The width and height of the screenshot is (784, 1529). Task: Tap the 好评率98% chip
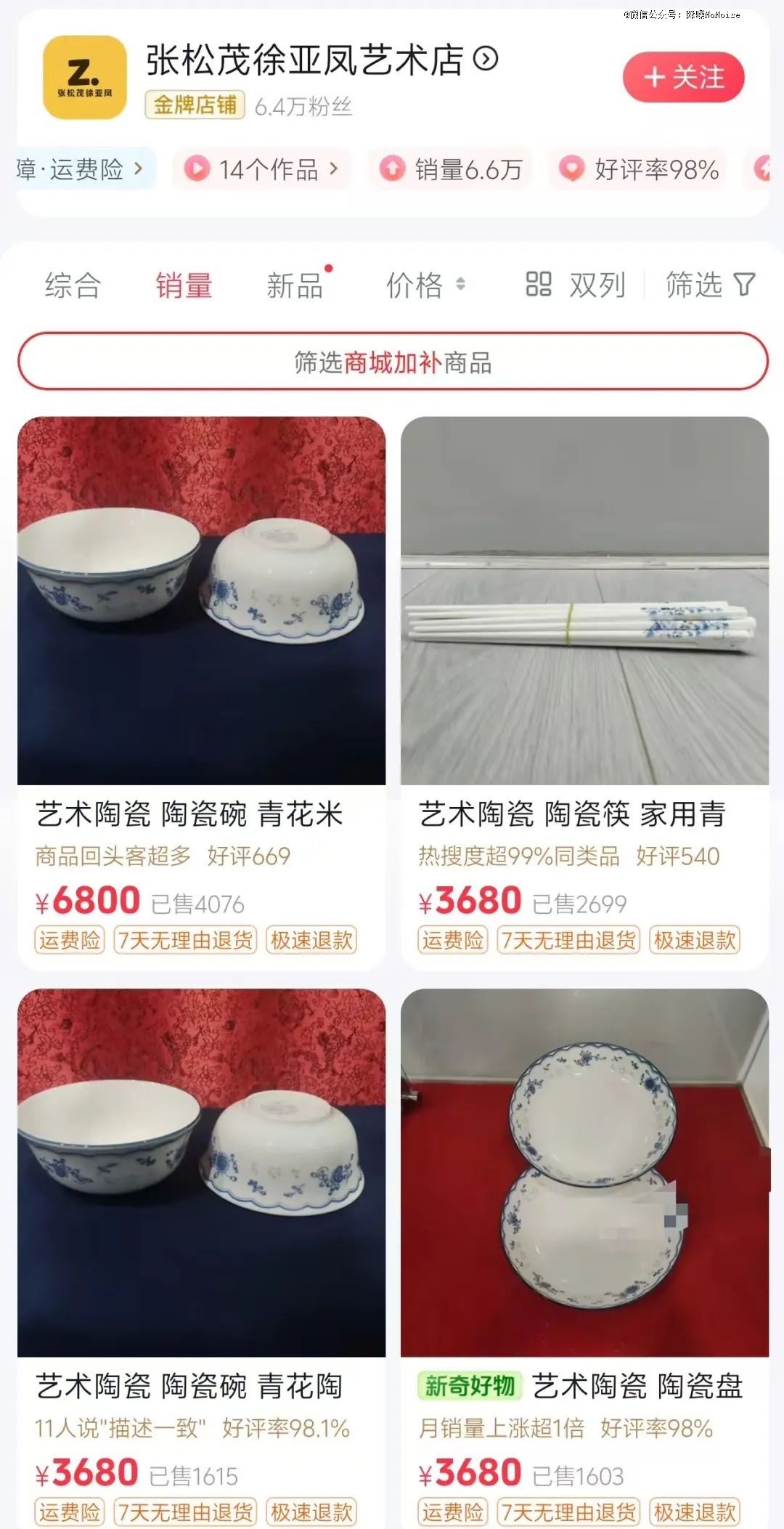(638, 169)
